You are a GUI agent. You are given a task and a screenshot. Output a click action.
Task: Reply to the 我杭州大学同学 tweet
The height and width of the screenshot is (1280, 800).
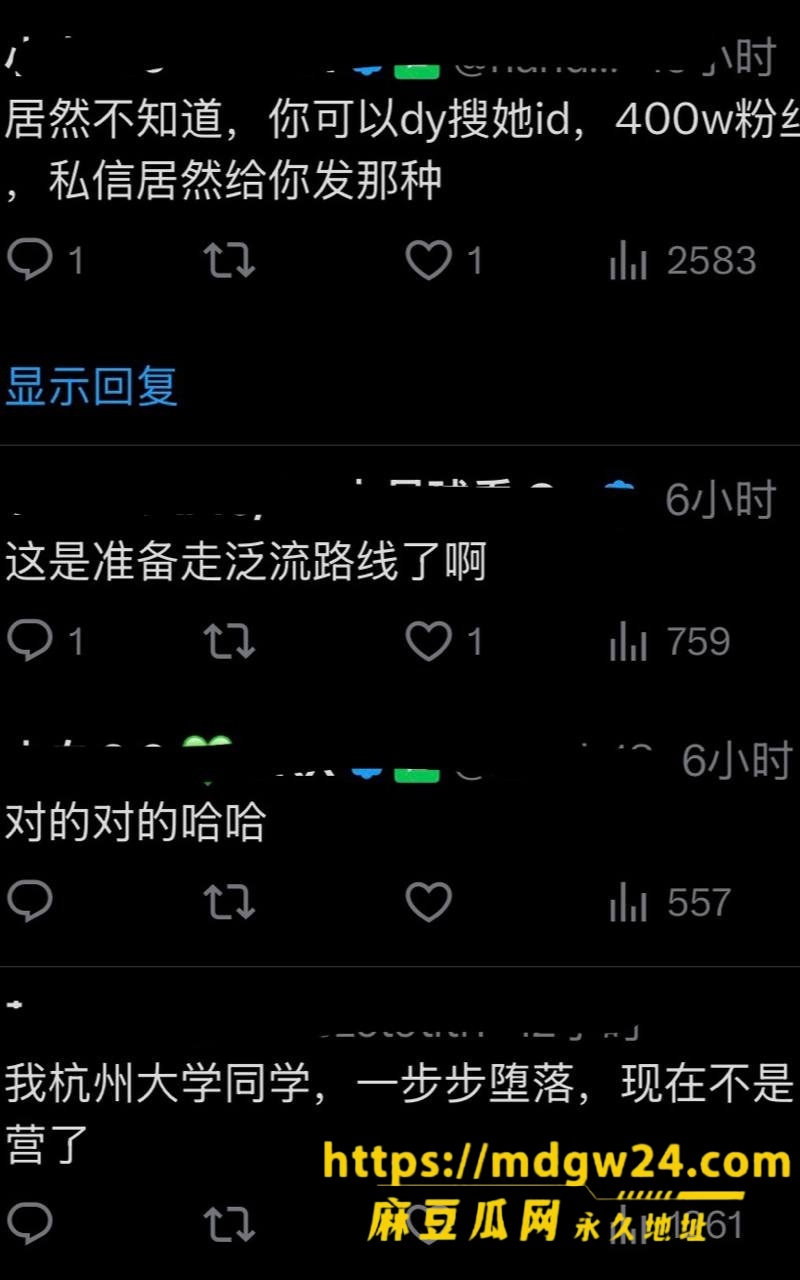pos(30,1223)
